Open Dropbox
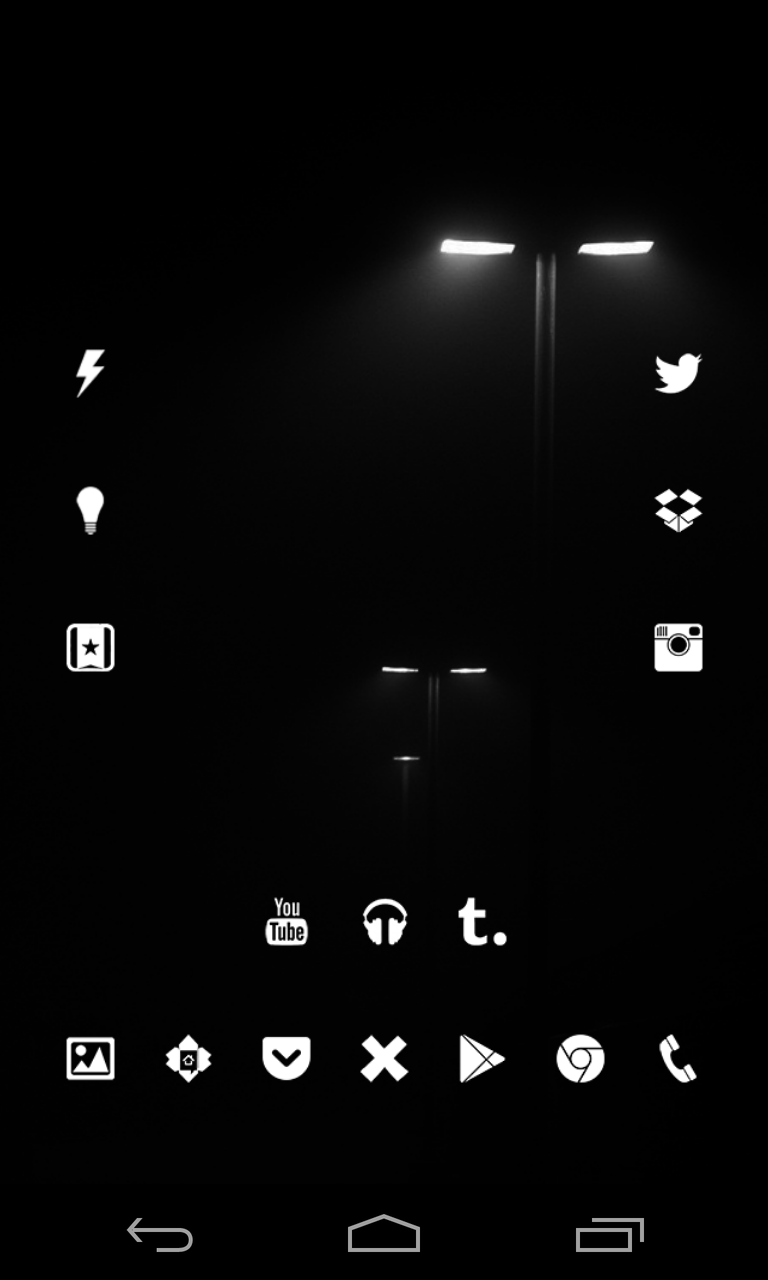The width and height of the screenshot is (768, 1280). click(678, 510)
